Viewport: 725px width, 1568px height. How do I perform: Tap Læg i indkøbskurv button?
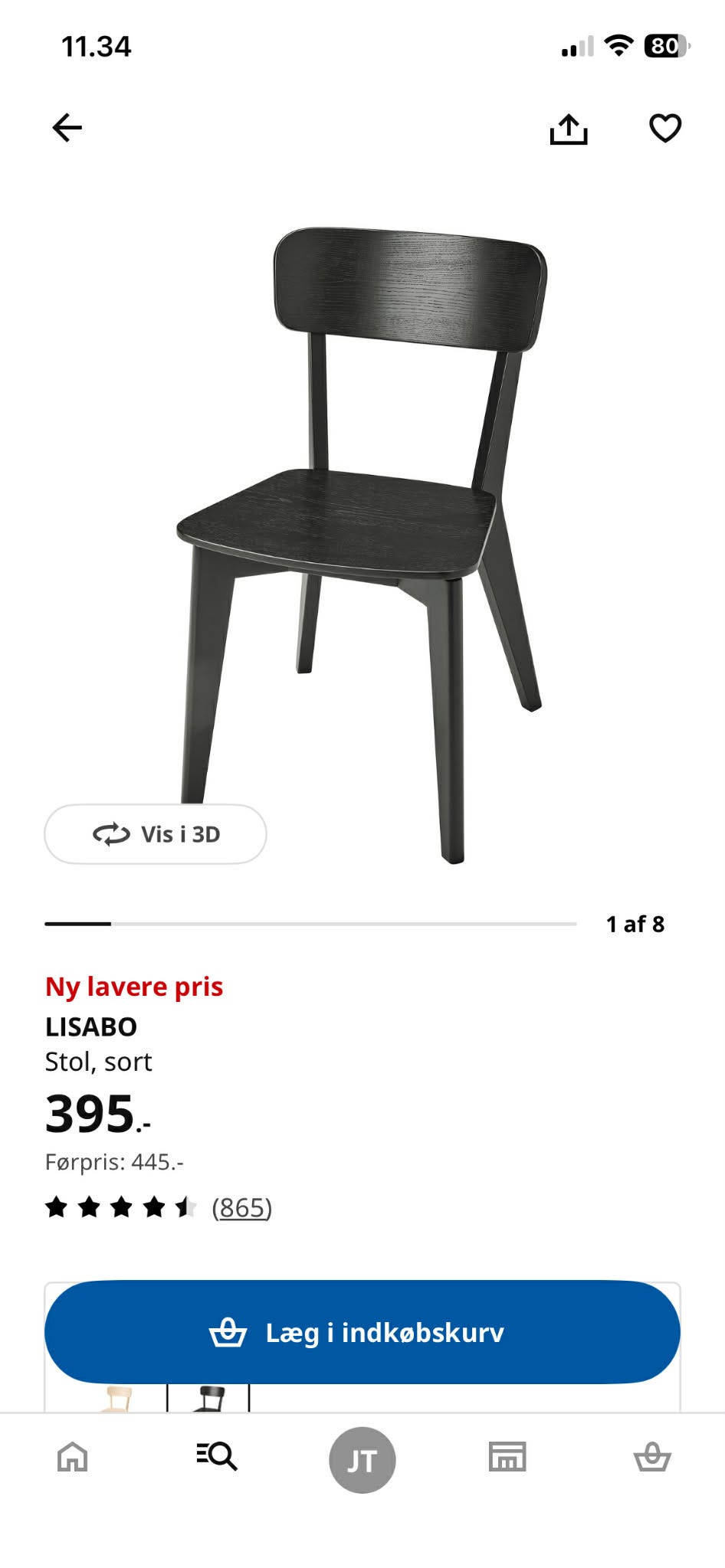click(x=362, y=1332)
